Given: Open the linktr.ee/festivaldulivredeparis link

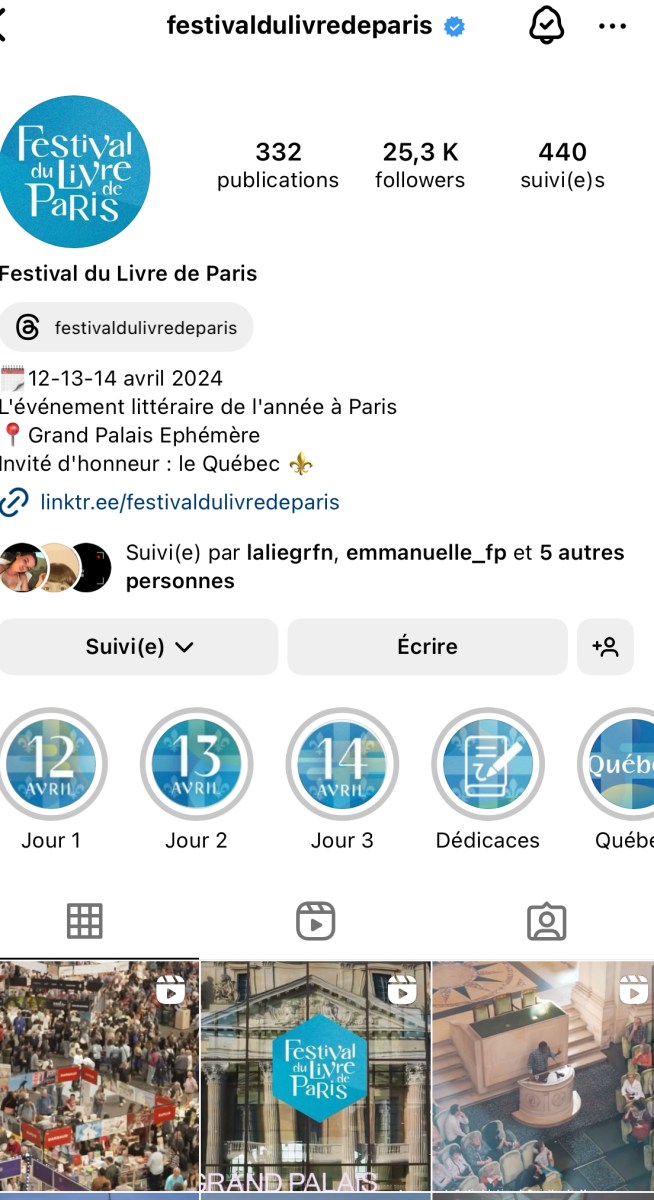Looking at the screenshot, I should pos(189,502).
